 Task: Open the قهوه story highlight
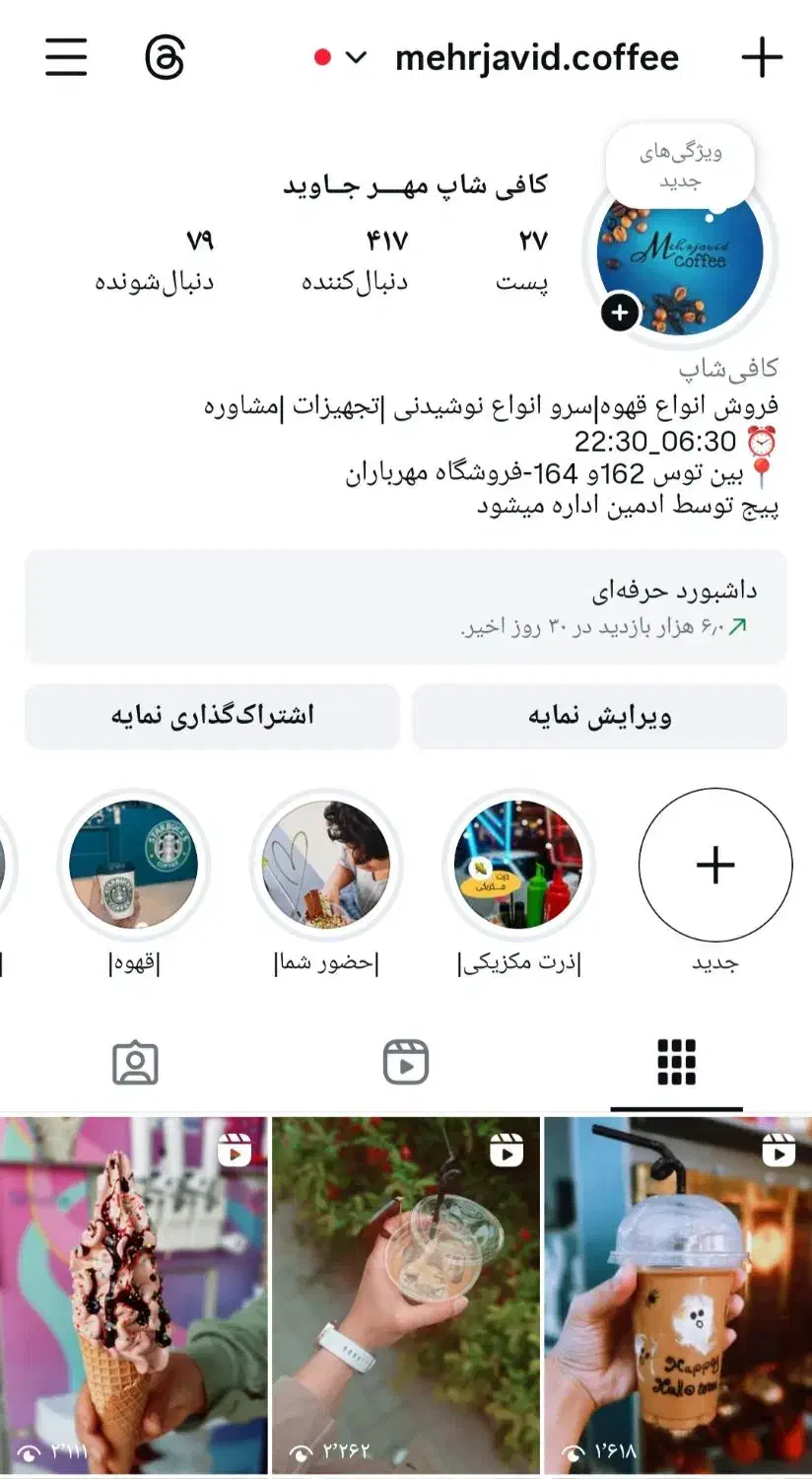click(x=137, y=864)
